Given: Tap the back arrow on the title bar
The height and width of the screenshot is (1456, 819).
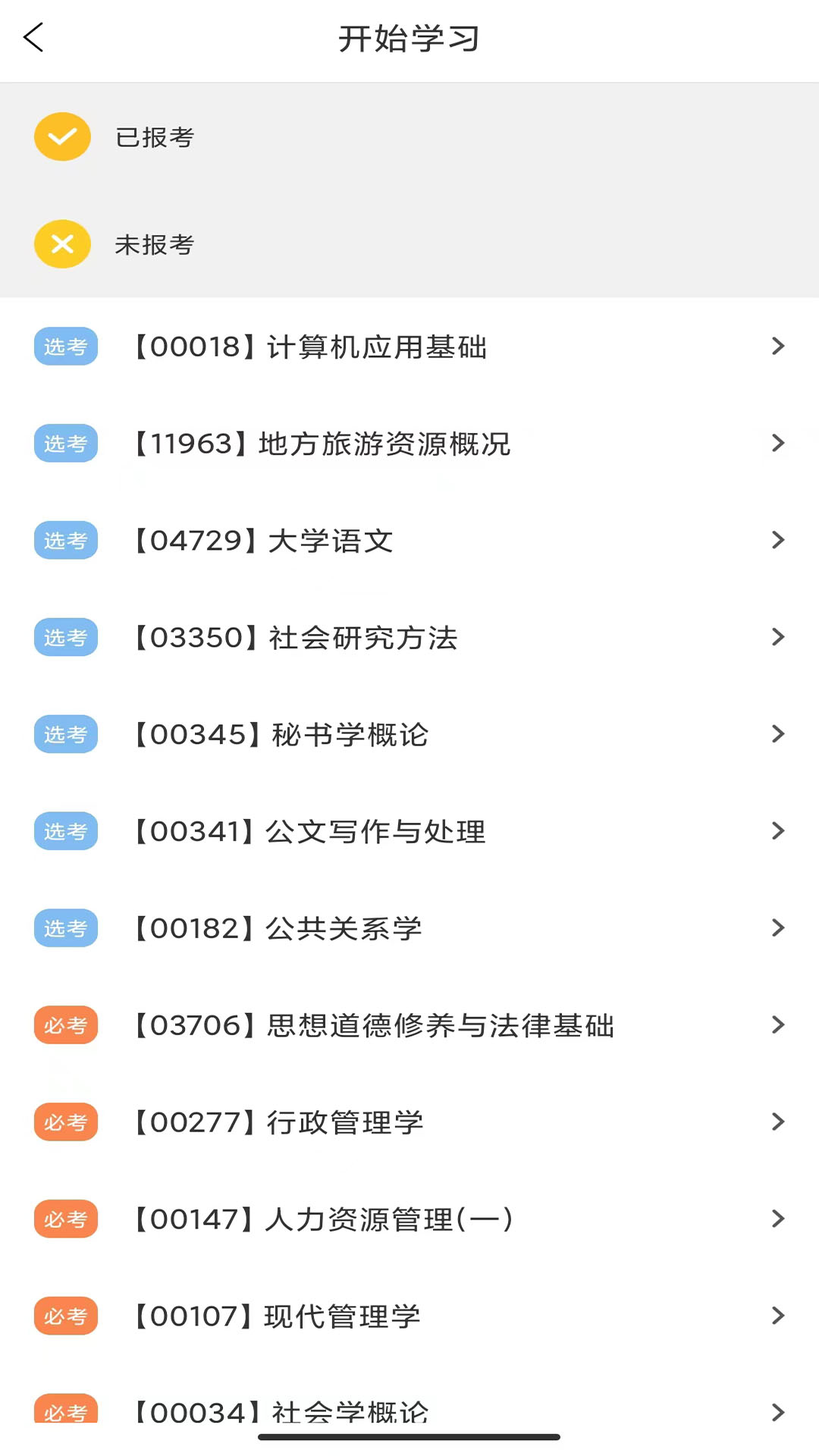Looking at the screenshot, I should click(33, 38).
